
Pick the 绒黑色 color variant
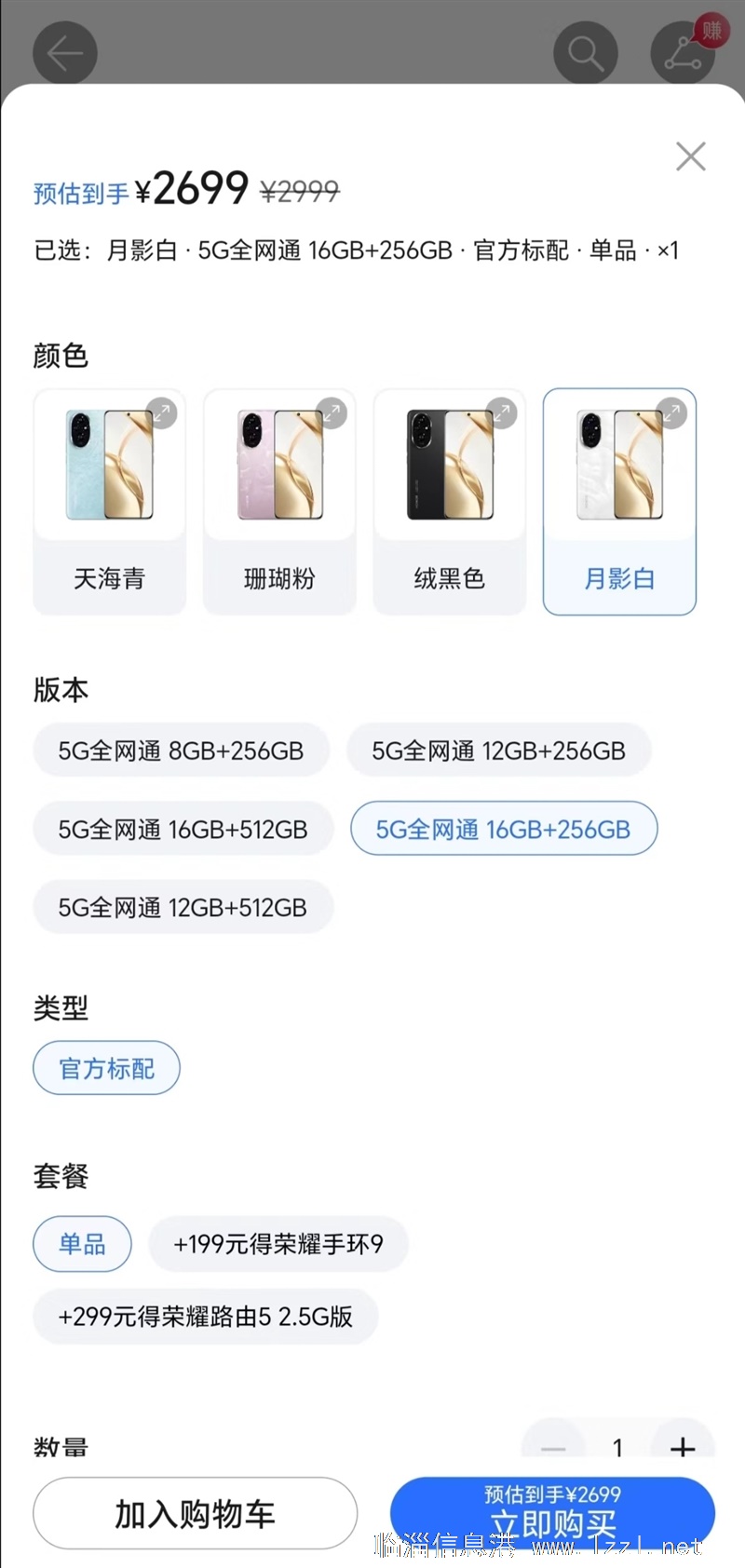tap(450, 502)
